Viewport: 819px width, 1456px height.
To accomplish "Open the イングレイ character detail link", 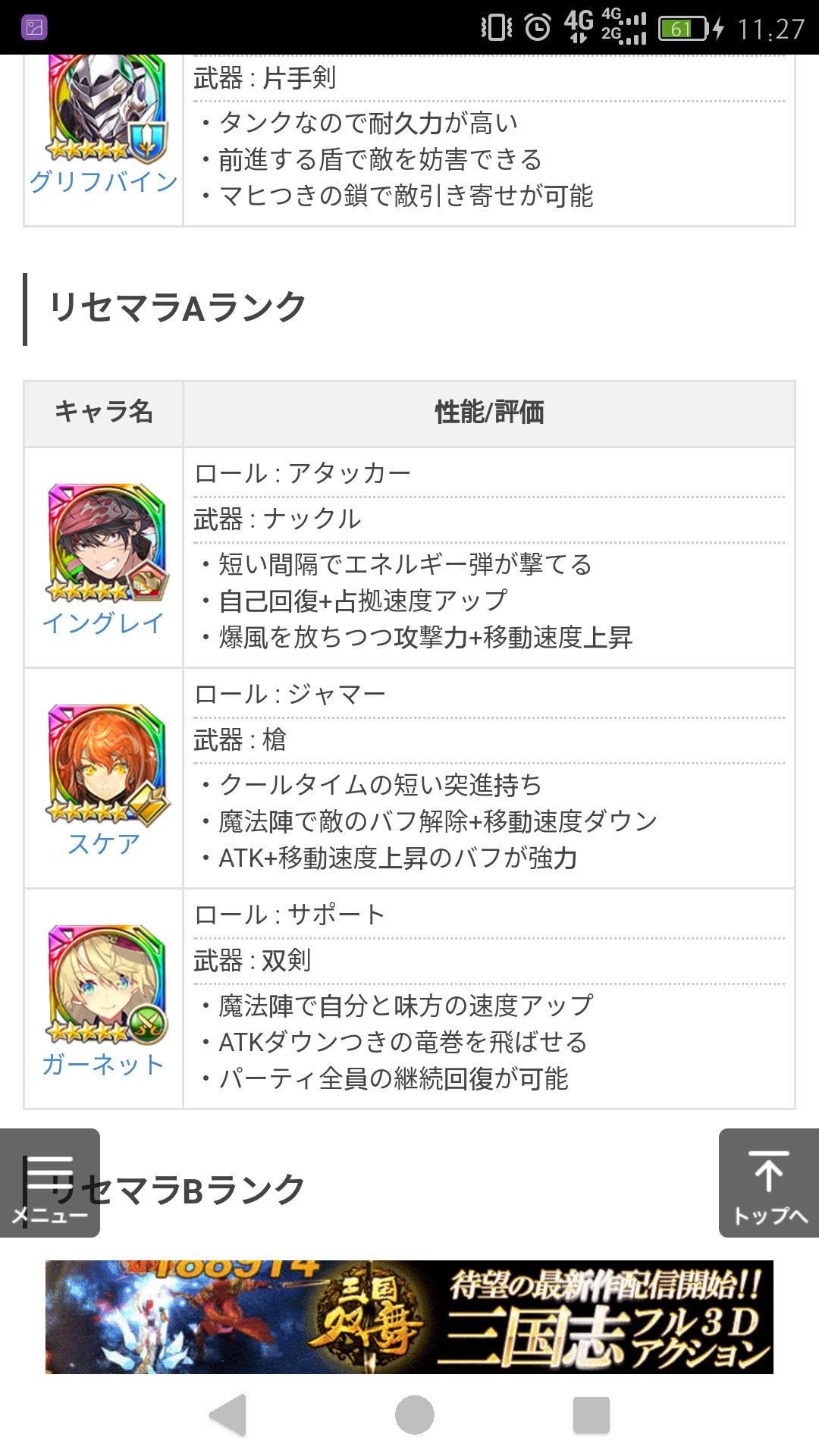I will click(102, 623).
